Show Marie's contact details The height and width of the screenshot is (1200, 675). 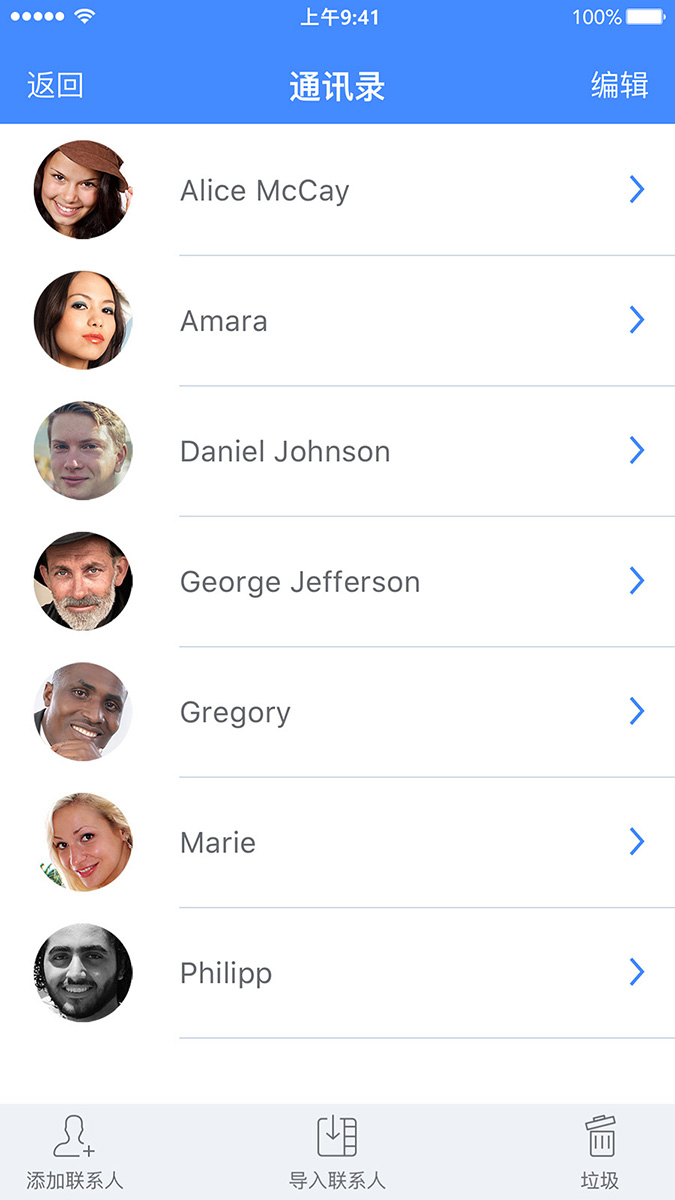[x=218, y=843]
